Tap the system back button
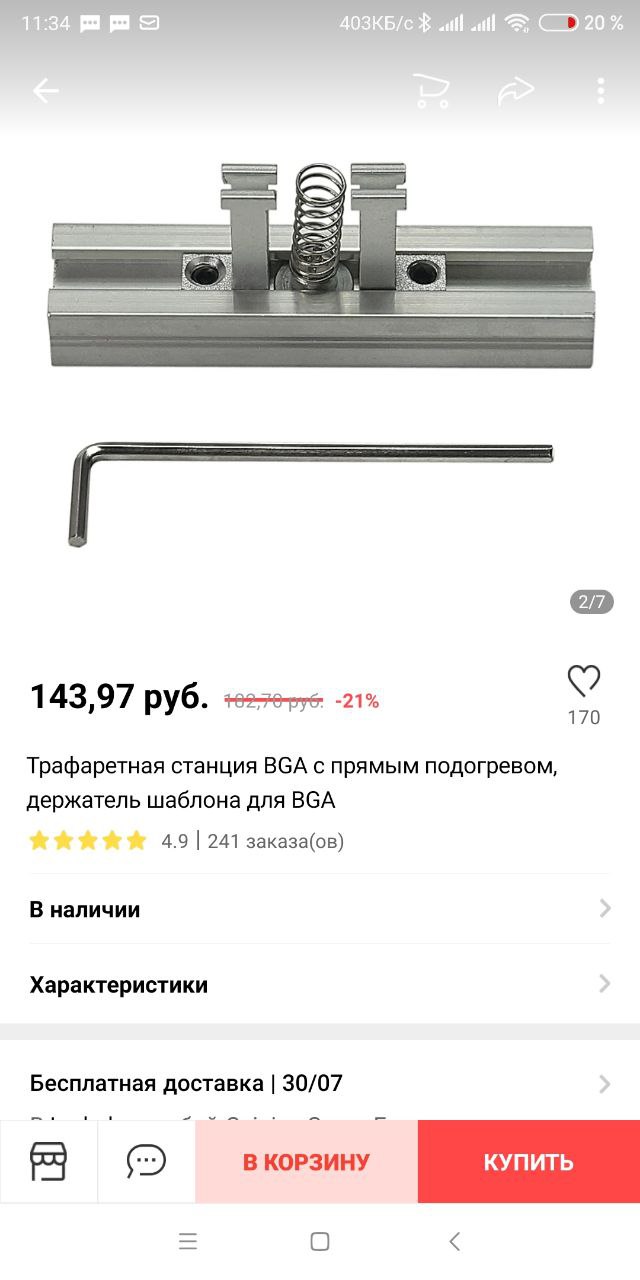The image size is (640, 1280). (x=454, y=1241)
